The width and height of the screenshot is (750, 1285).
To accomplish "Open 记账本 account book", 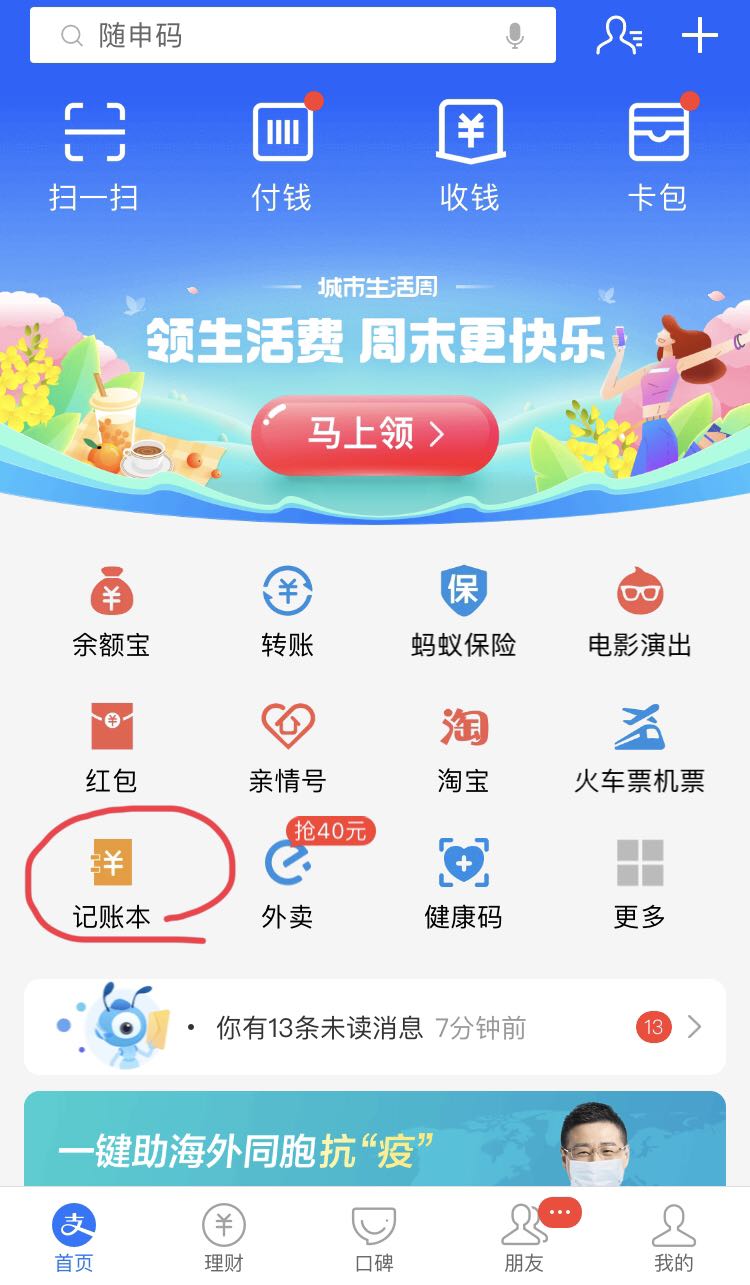I will pos(111,884).
